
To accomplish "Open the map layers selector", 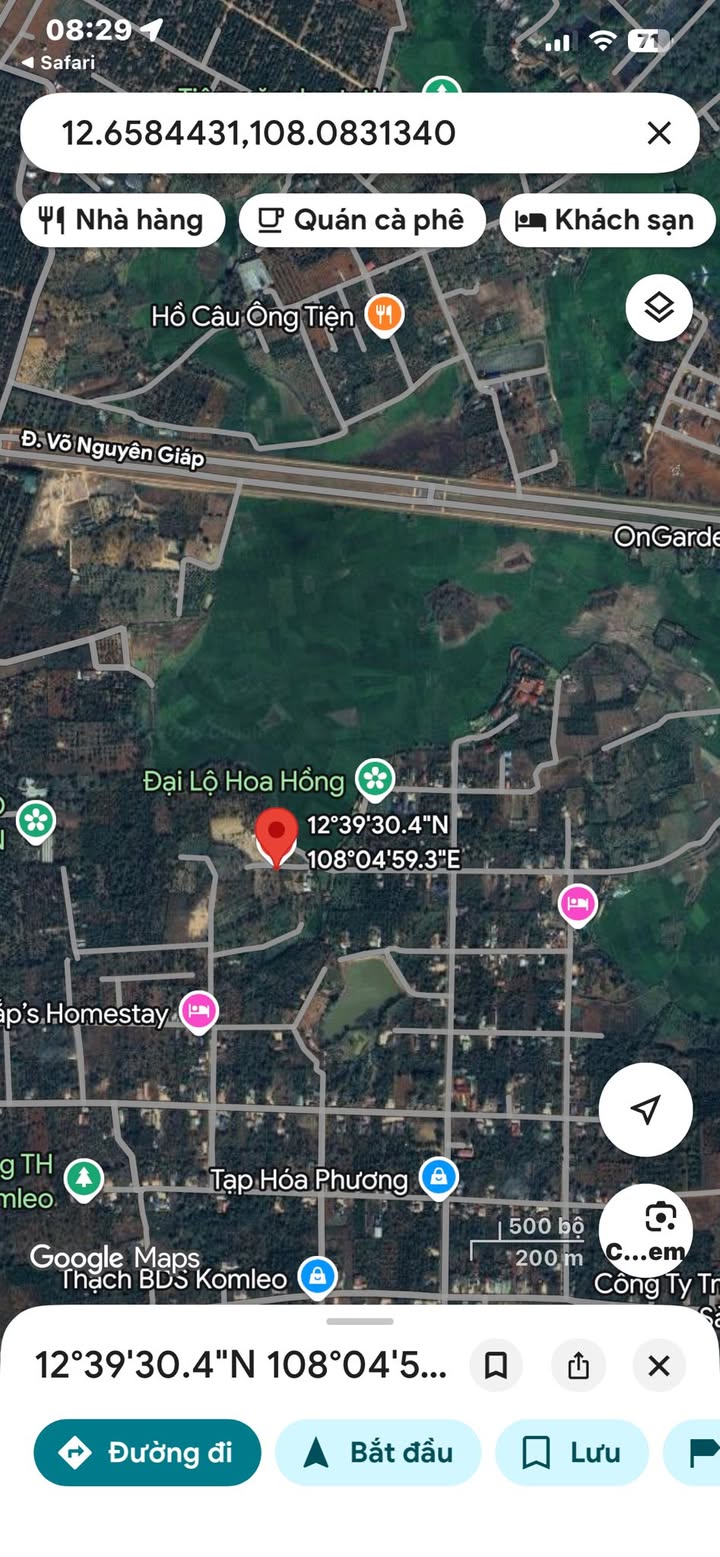I will [659, 307].
